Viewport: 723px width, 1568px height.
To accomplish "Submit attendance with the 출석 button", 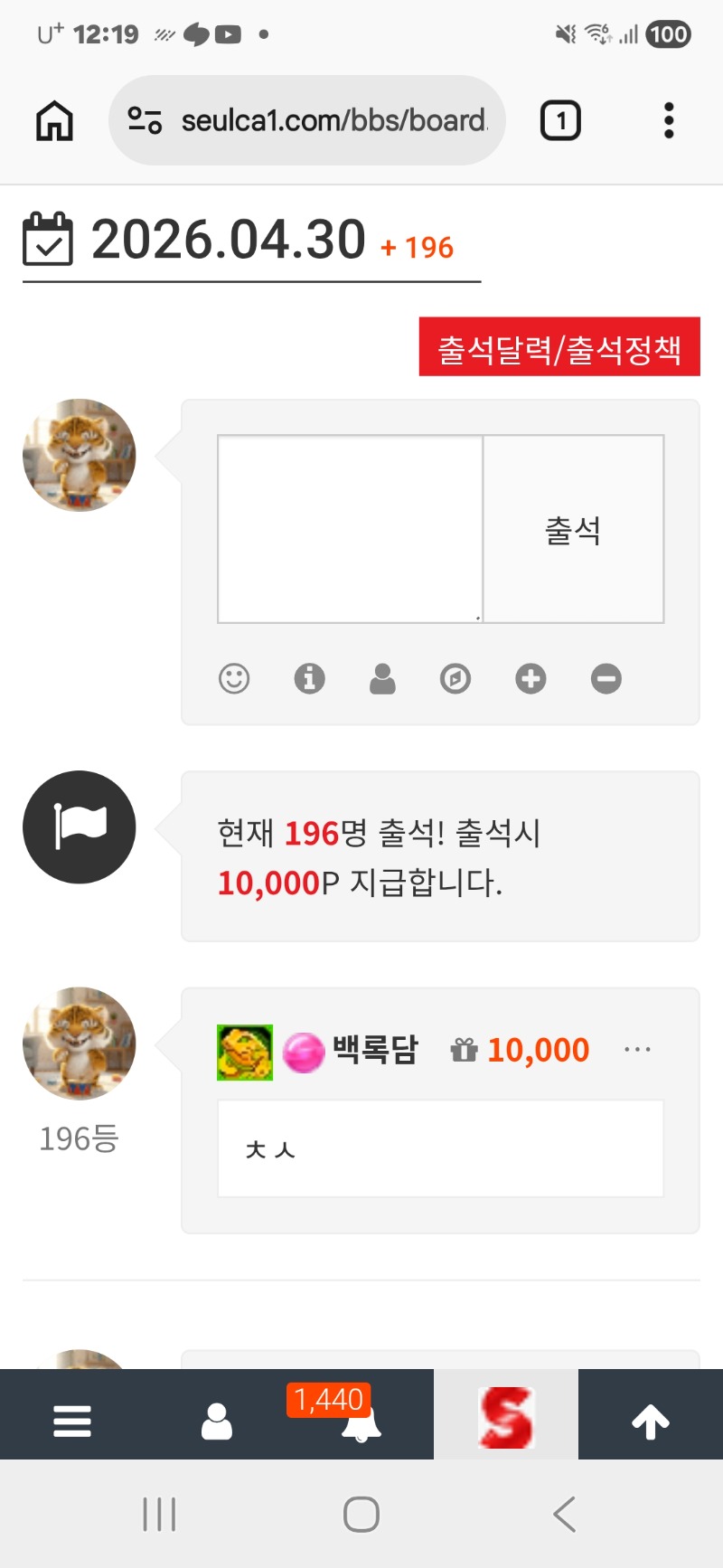I will pos(573,530).
